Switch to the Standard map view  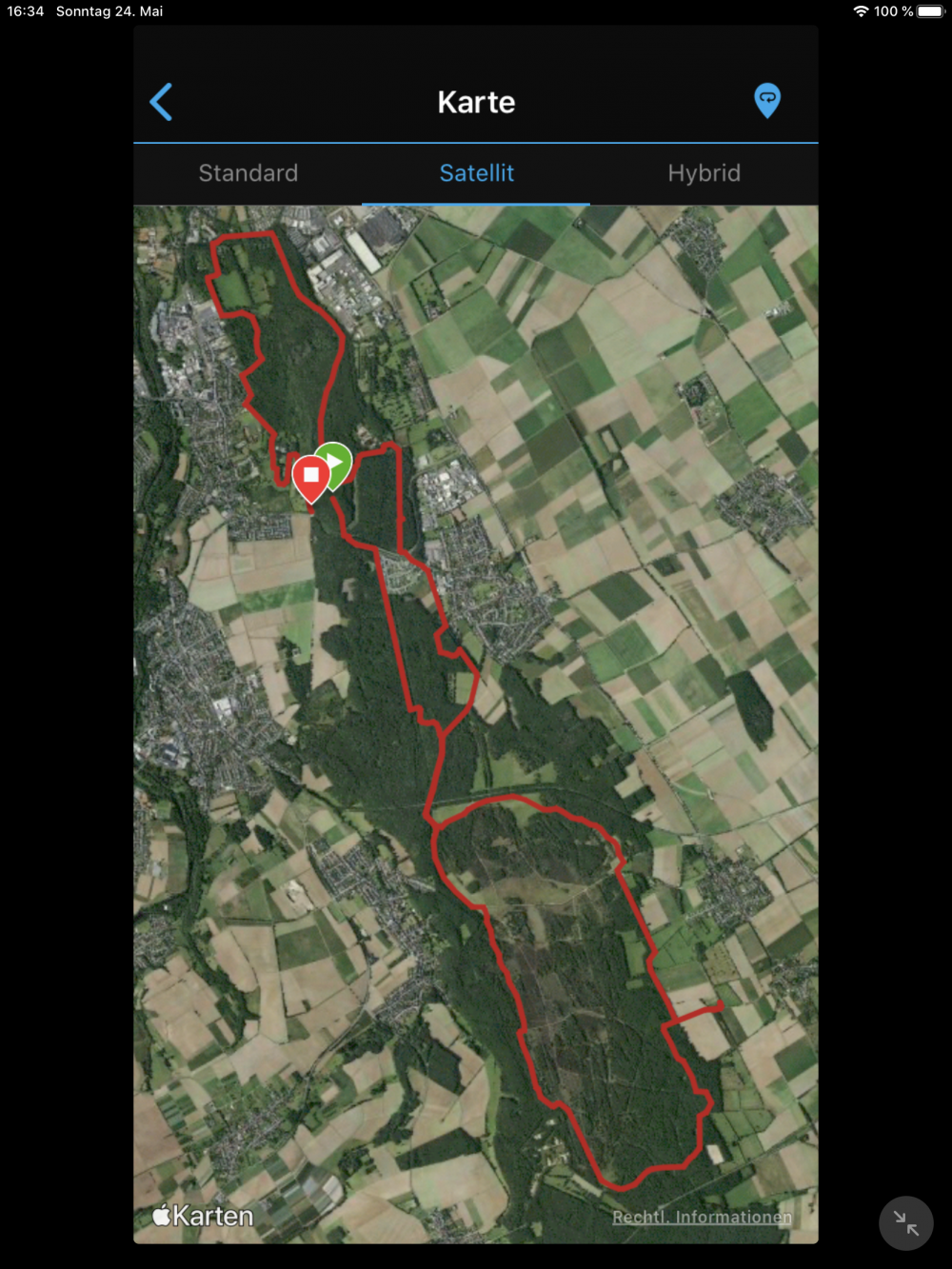pyautogui.click(x=248, y=173)
